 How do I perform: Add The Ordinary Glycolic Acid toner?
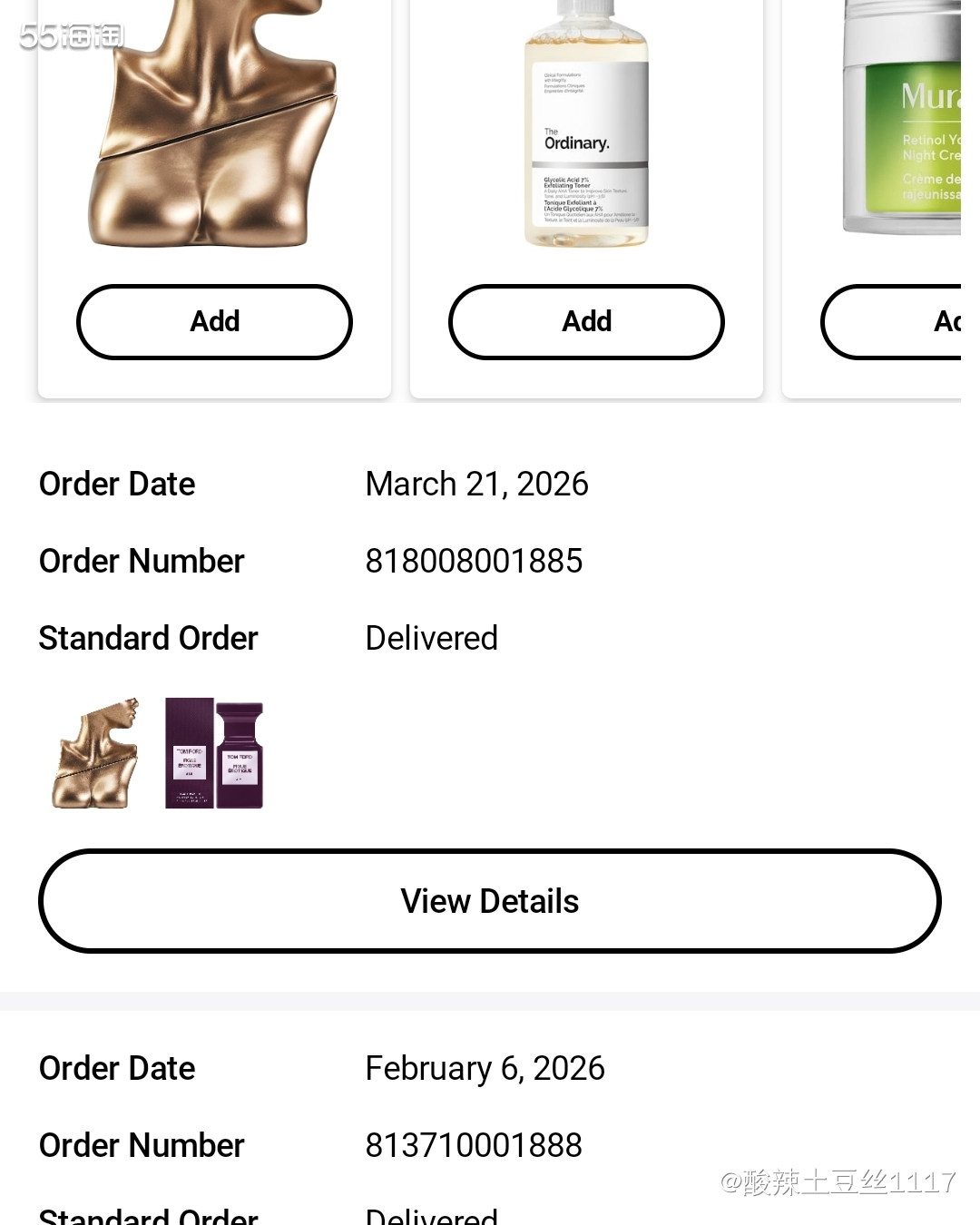pos(586,322)
